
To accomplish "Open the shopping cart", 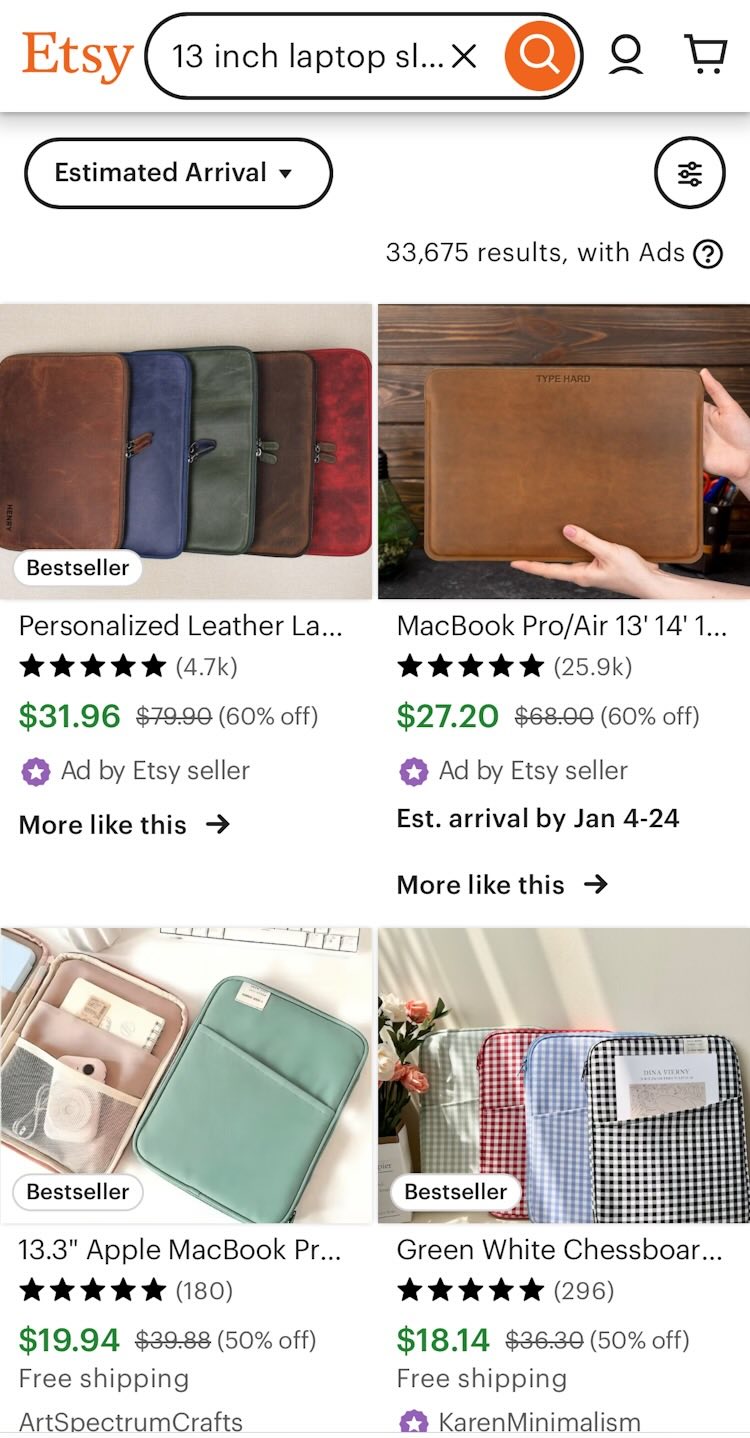I will (x=706, y=56).
